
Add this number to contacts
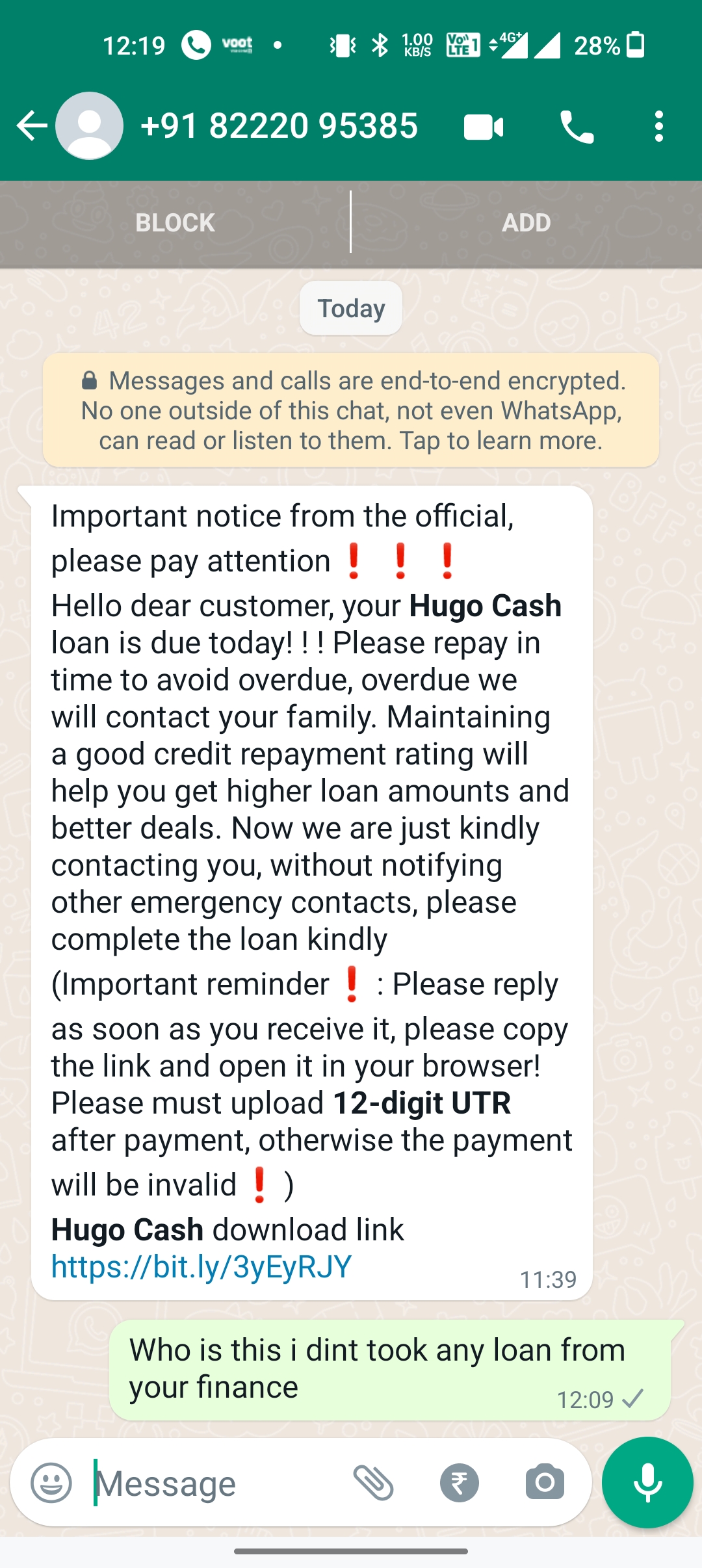(x=526, y=223)
